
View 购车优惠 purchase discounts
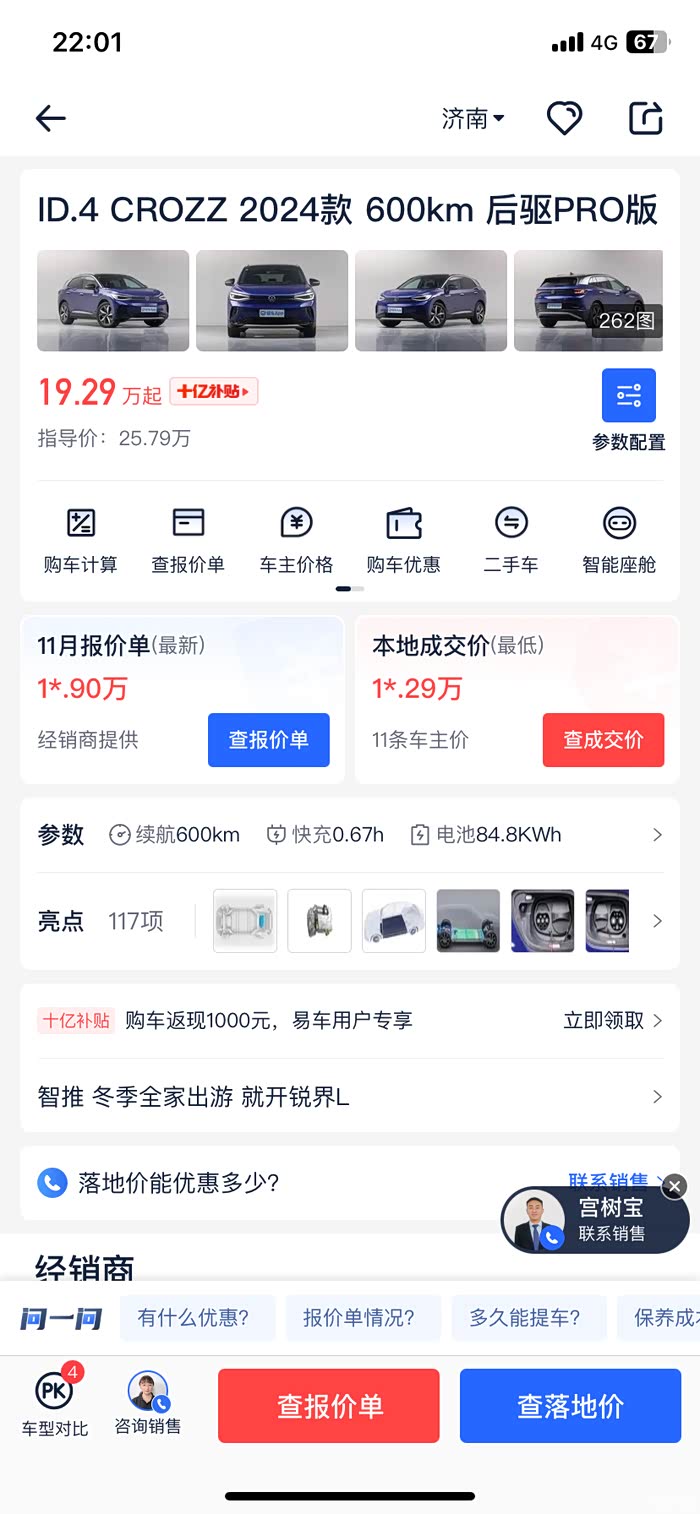403,539
